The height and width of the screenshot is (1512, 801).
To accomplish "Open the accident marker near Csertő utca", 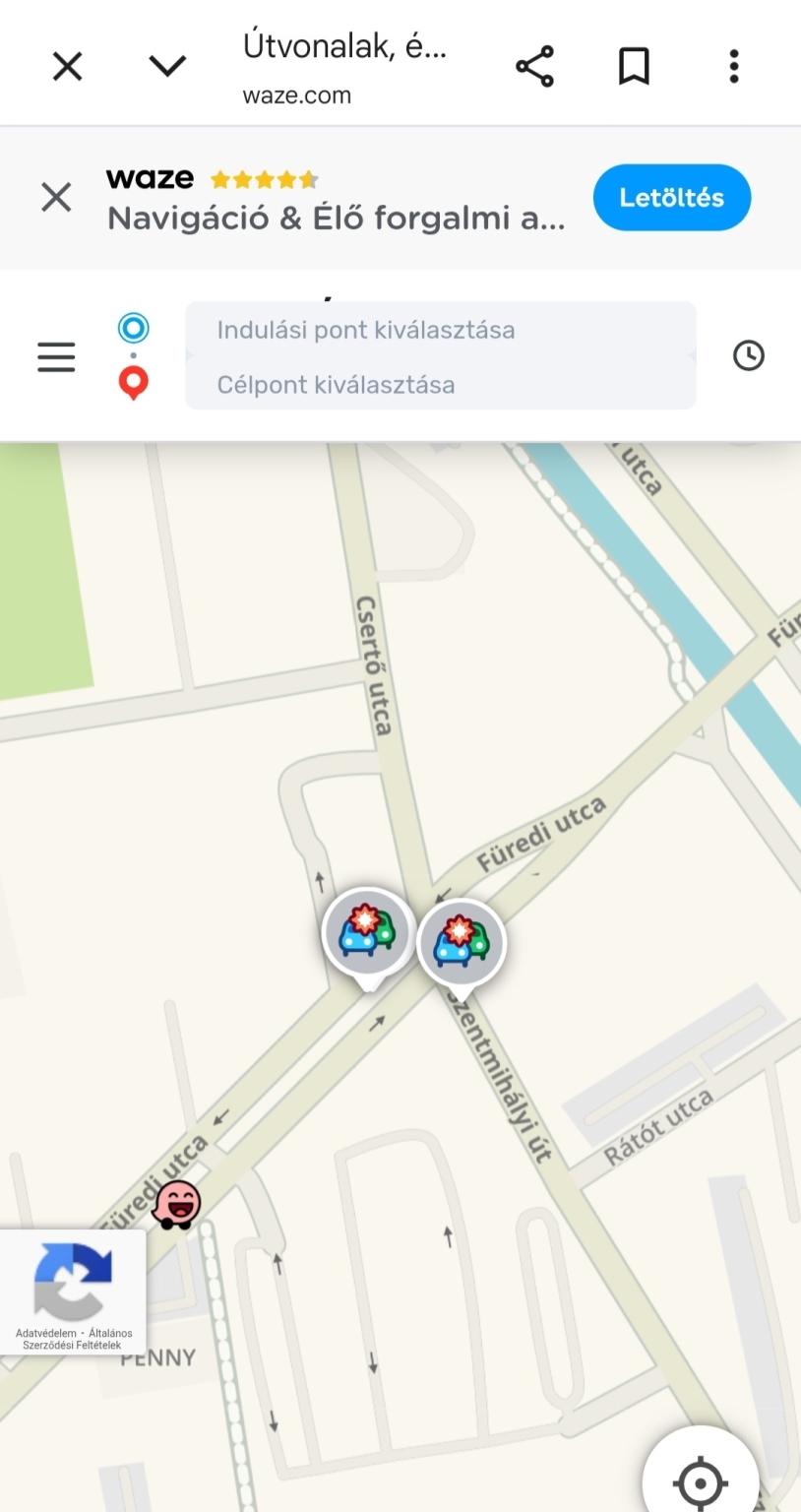I will point(367,933).
